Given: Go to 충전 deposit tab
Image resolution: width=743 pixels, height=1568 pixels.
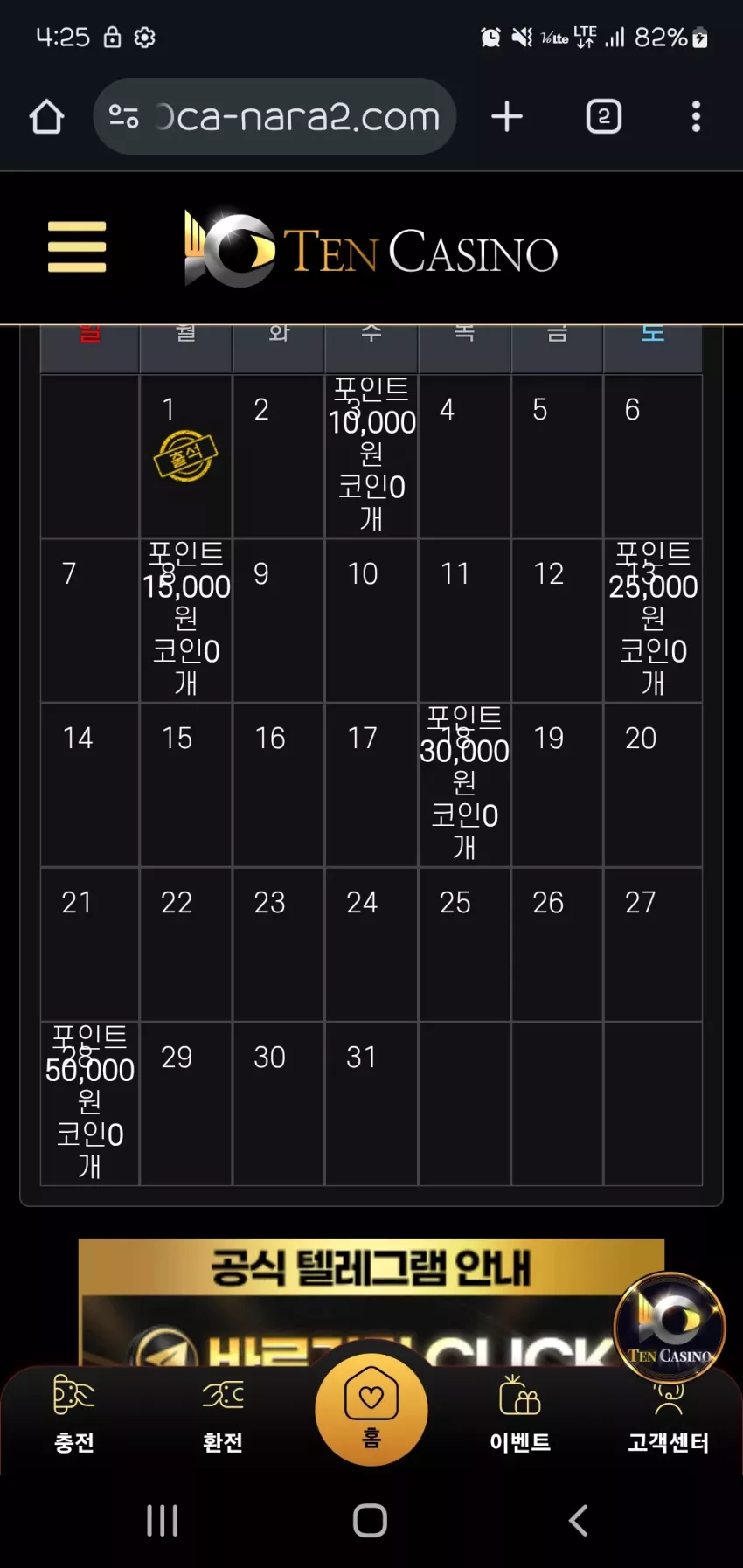Looking at the screenshot, I should tap(74, 1413).
